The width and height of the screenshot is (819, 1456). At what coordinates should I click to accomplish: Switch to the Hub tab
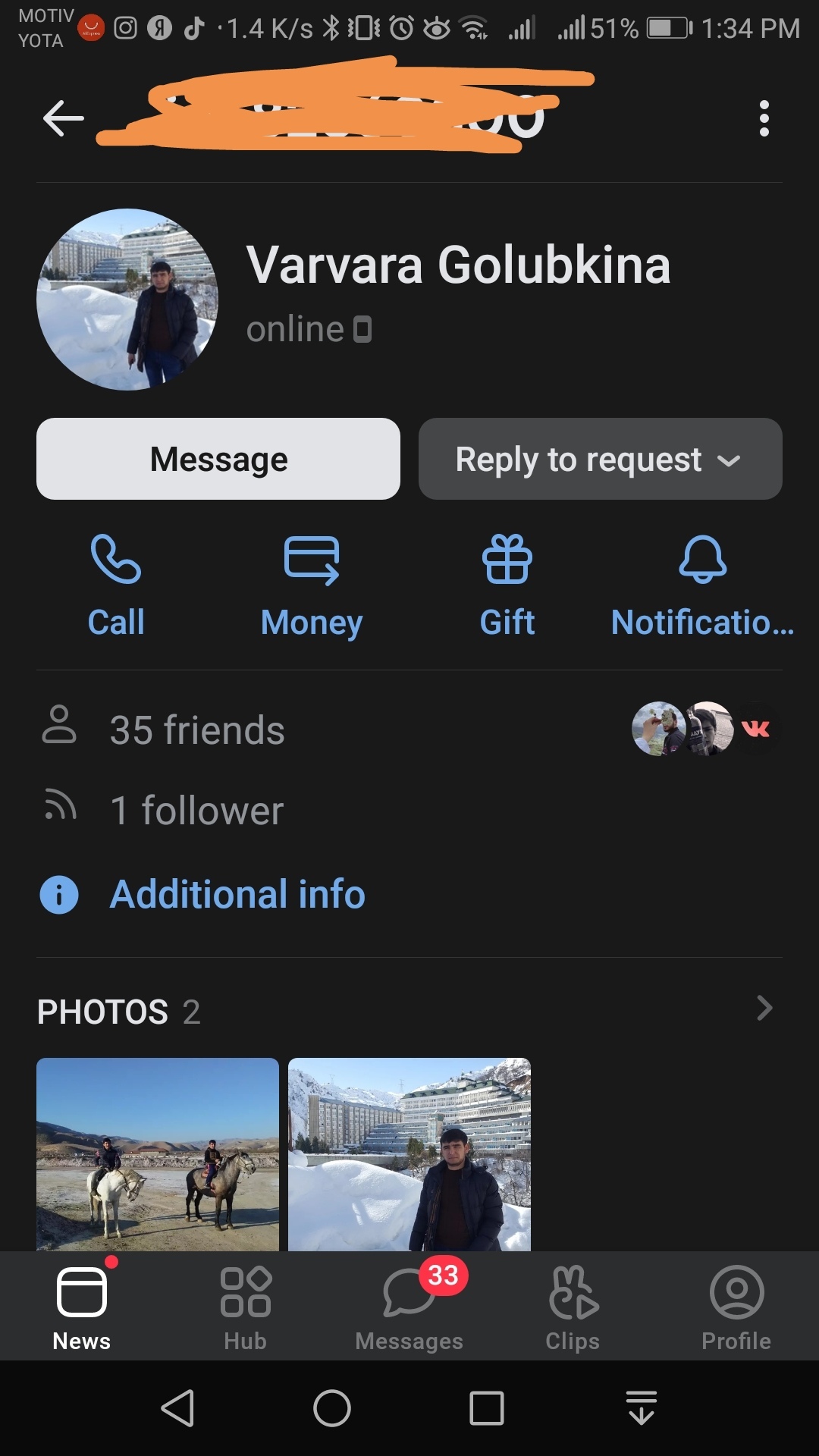[246, 1306]
